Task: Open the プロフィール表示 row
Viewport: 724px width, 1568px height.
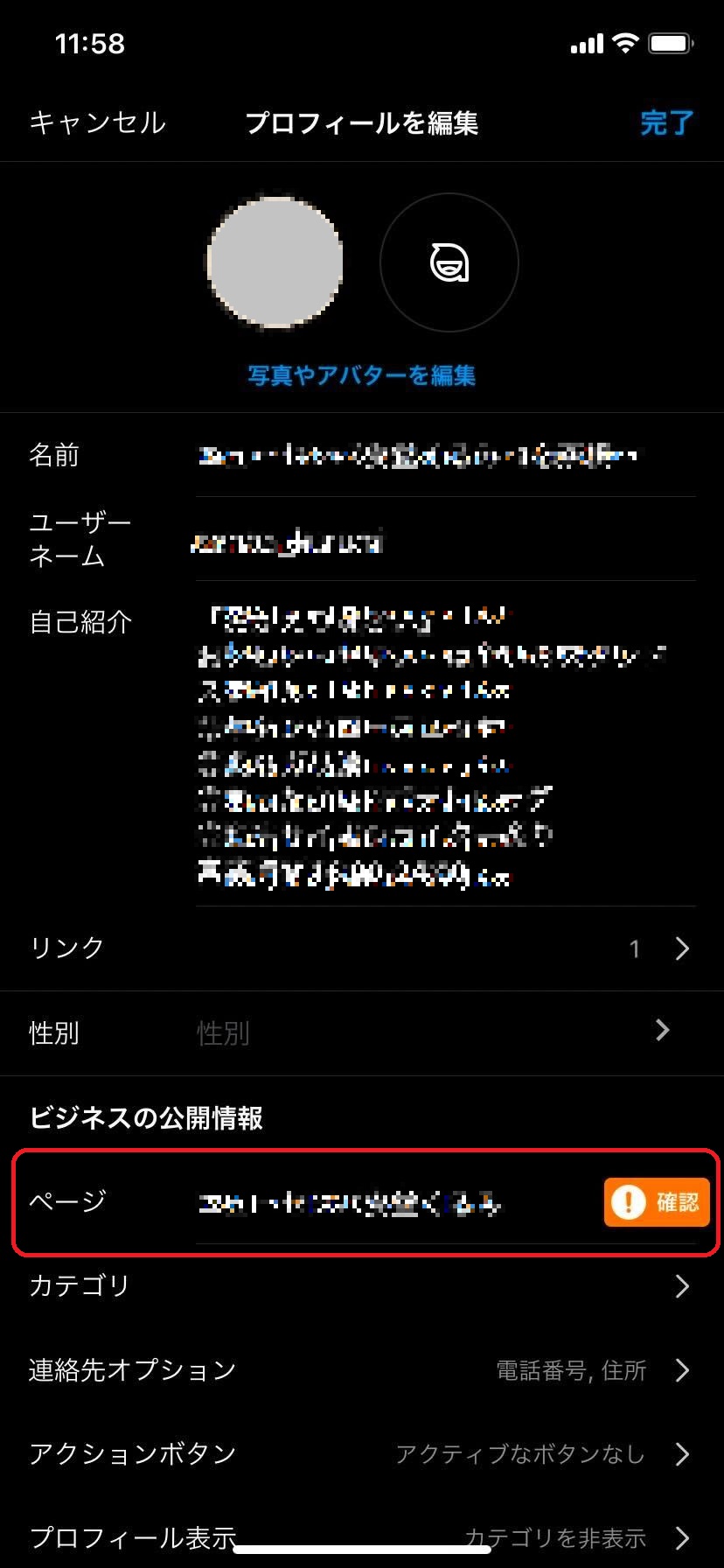Action: click(x=362, y=1536)
